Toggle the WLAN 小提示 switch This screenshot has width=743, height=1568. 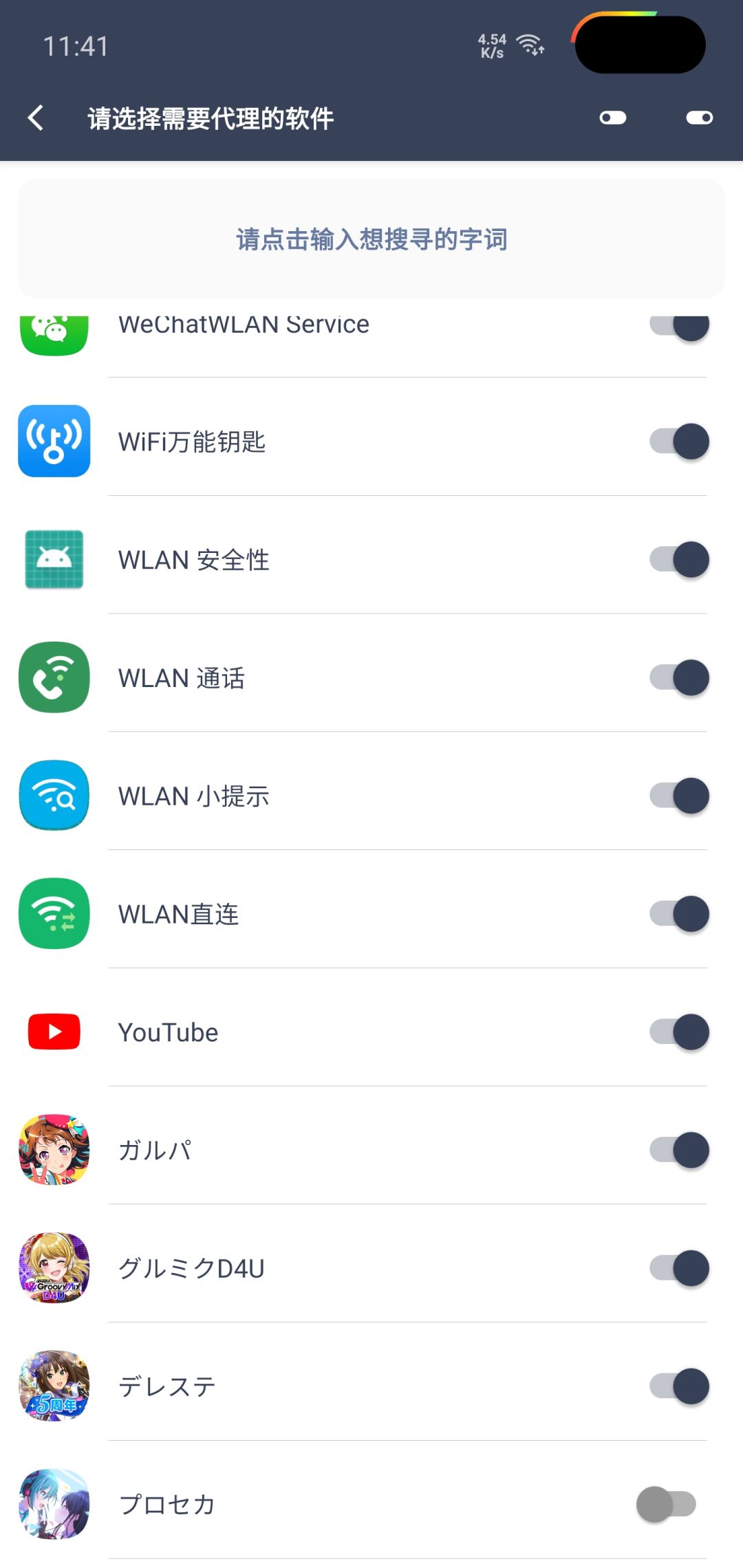point(679,796)
